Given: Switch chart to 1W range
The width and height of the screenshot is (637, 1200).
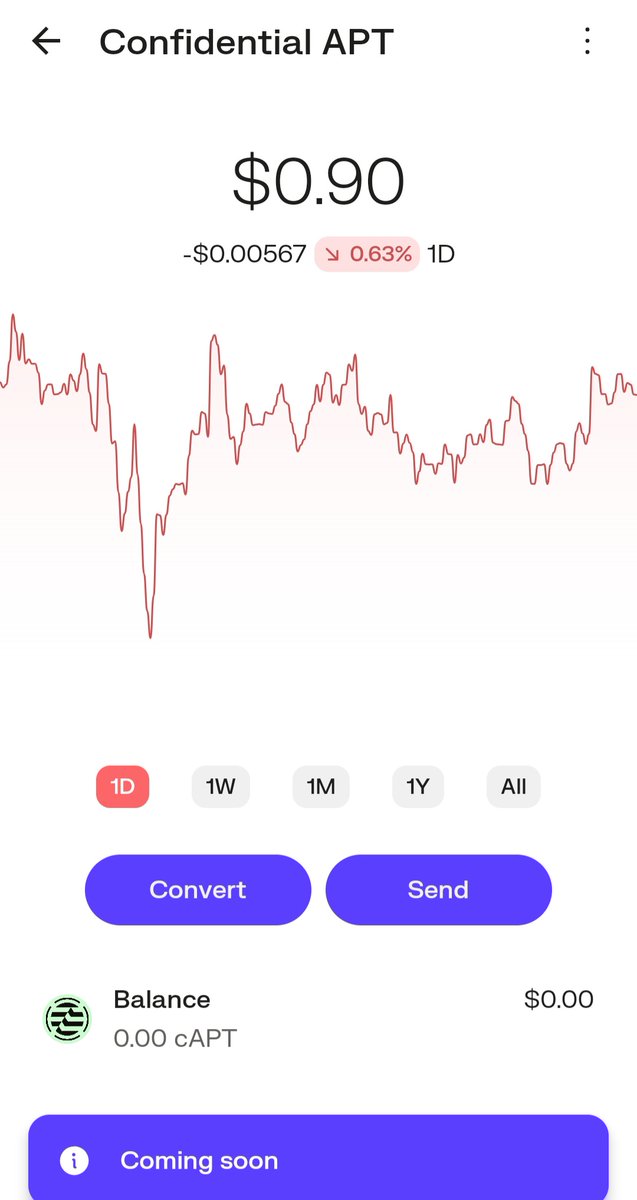Looking at the screenshot, I should [221, 787].
